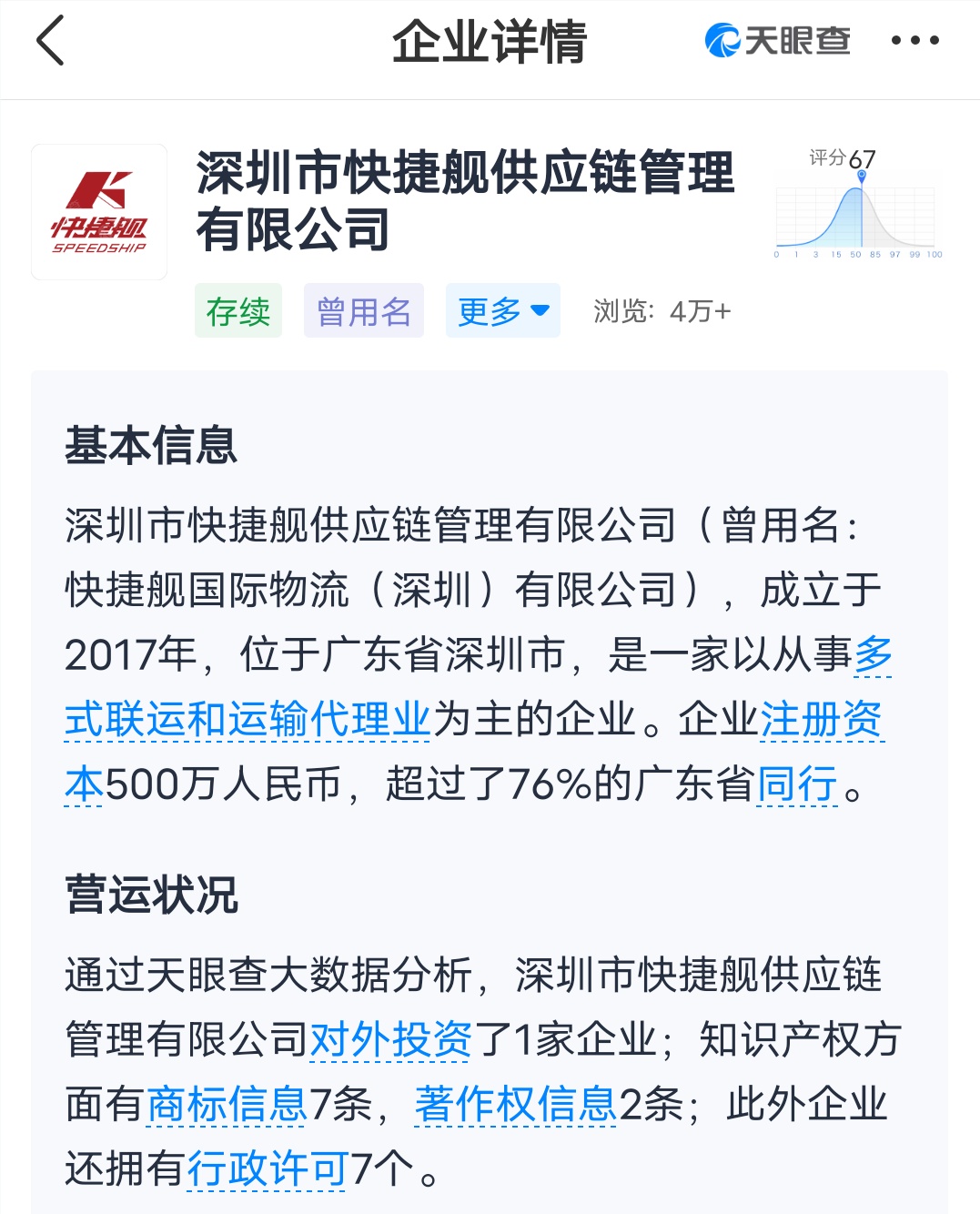Open the 注册资本 link

820,719
